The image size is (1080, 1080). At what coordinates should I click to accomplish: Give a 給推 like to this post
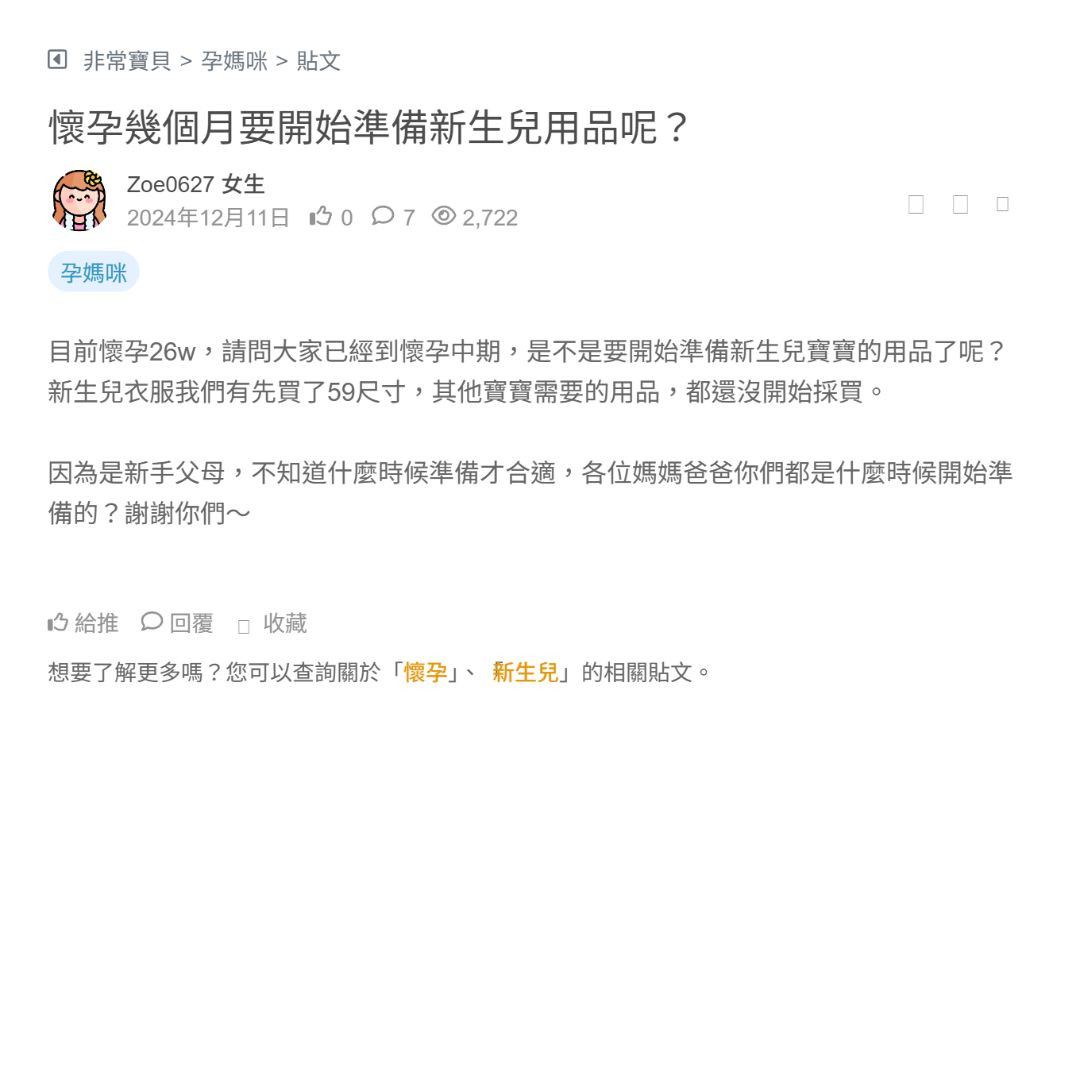pos(83,623)
